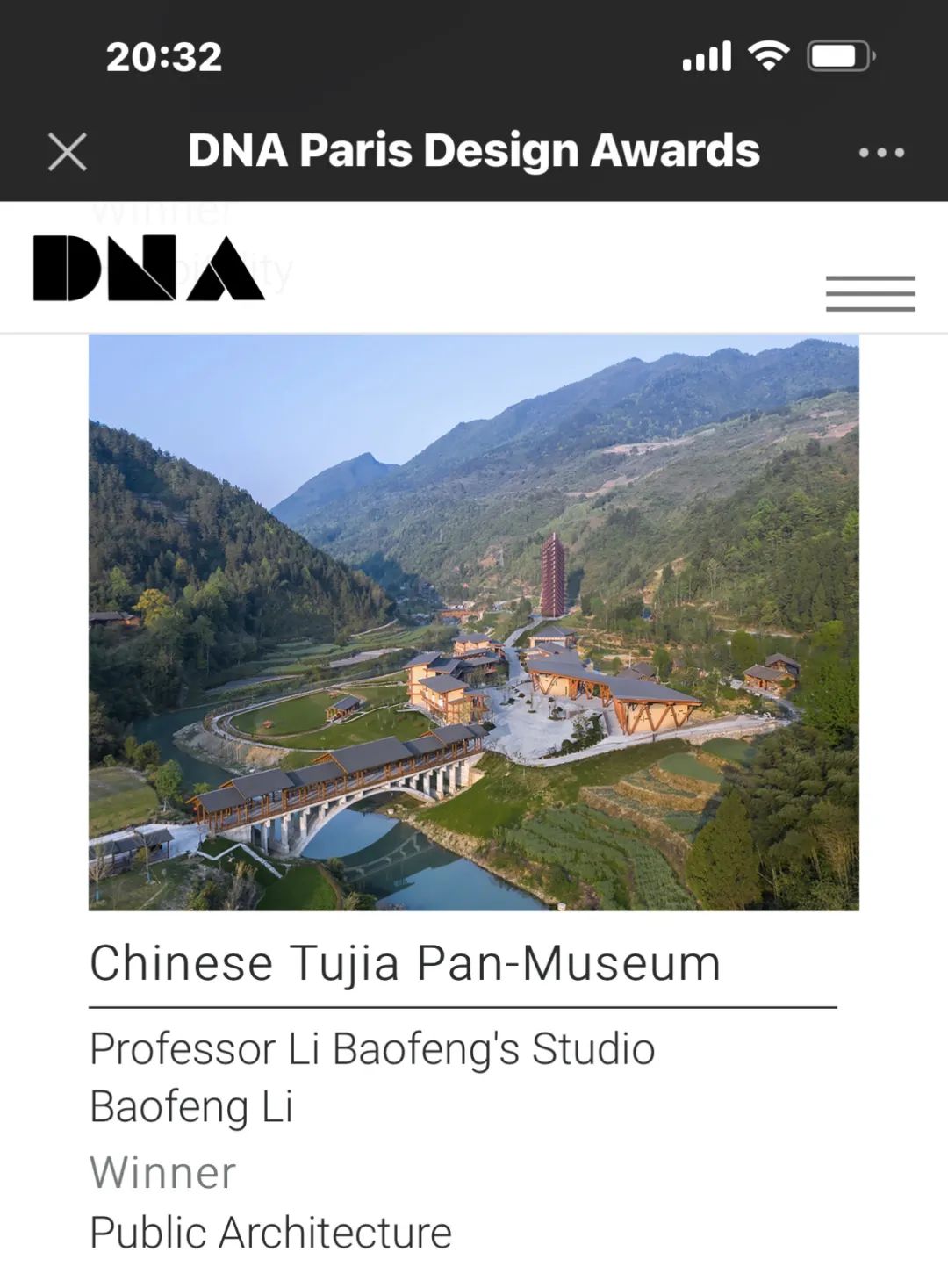Close the DNA Paris Design Awards page
Screen dimensions: 948x1288
(x=68, y=152)
